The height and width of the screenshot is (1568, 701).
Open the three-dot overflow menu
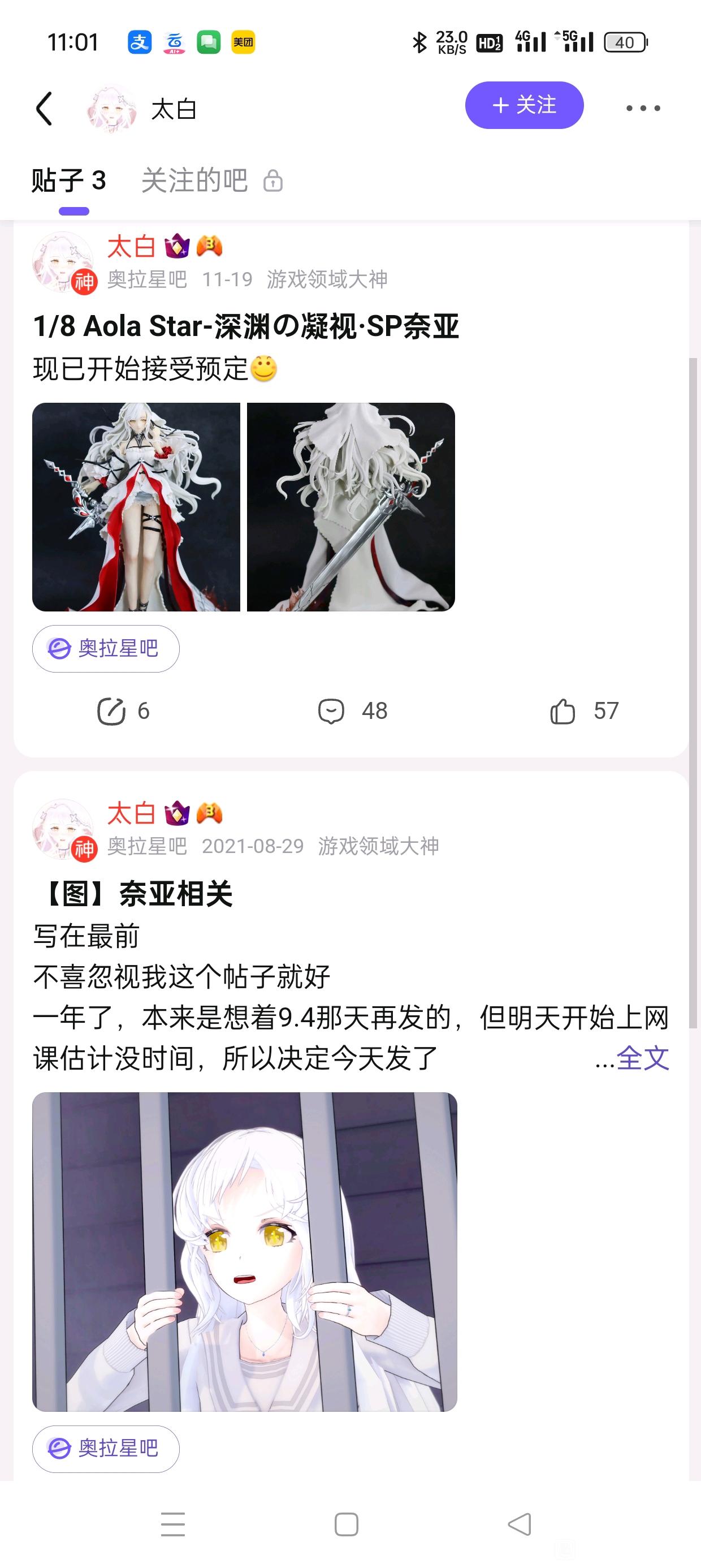coord(643,109)
